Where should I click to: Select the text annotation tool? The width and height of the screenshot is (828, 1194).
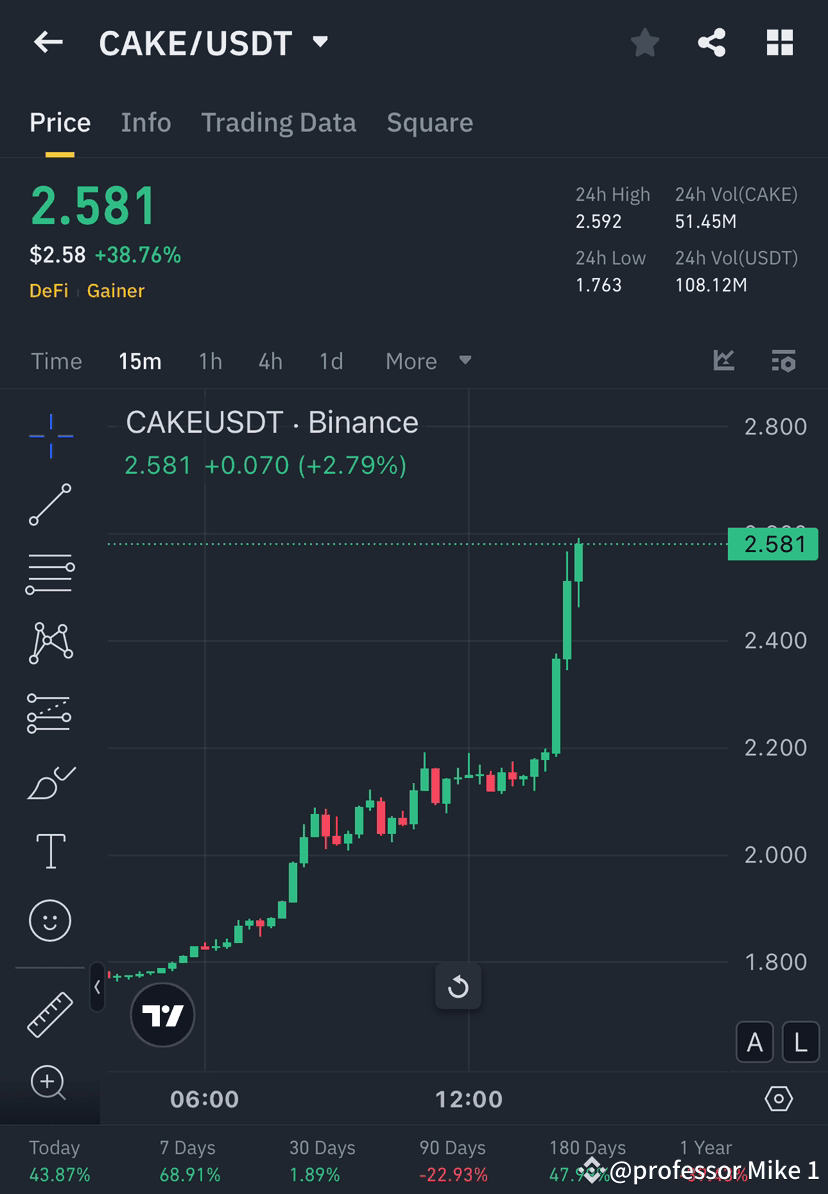click(50, 850)
